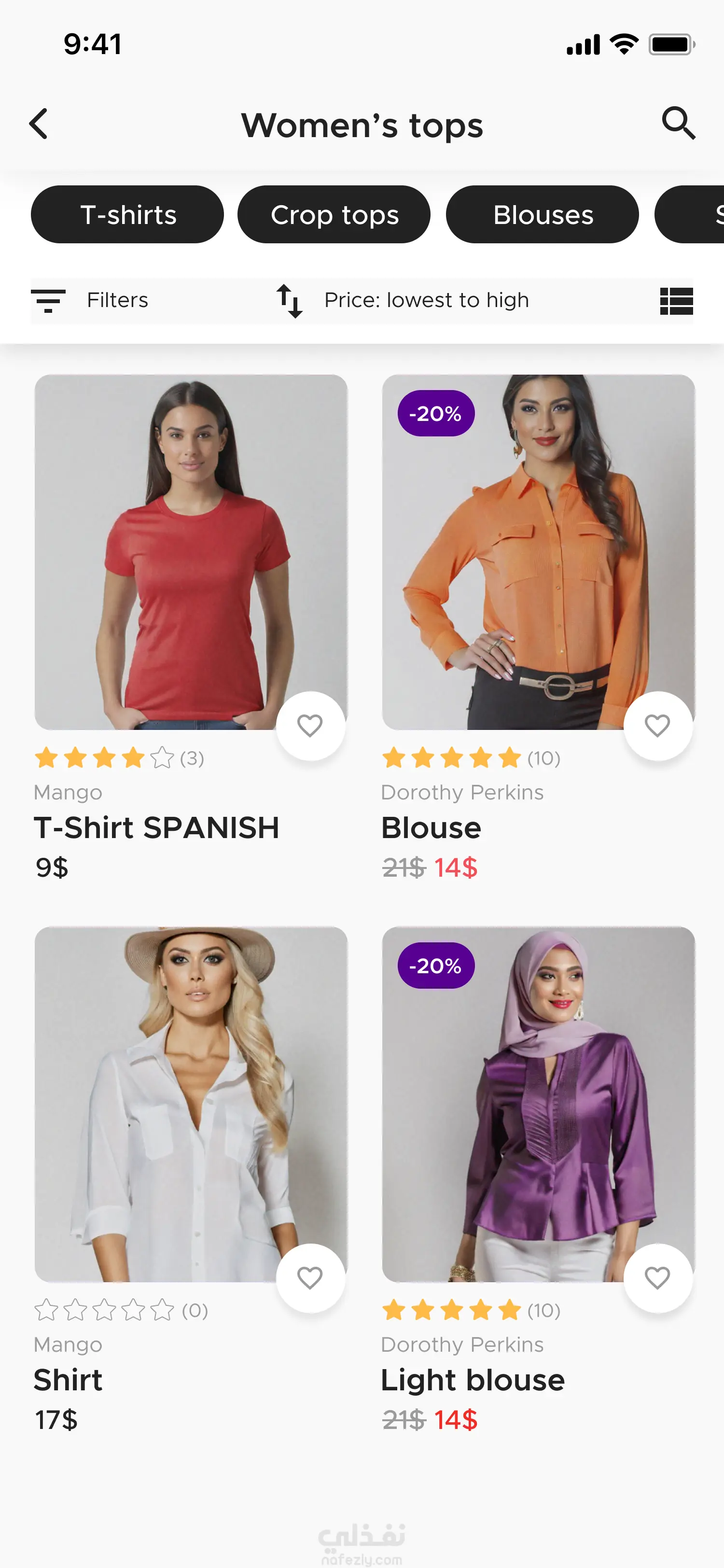Go back from Women's tops

pyautogui.click(x=39, y=124)
